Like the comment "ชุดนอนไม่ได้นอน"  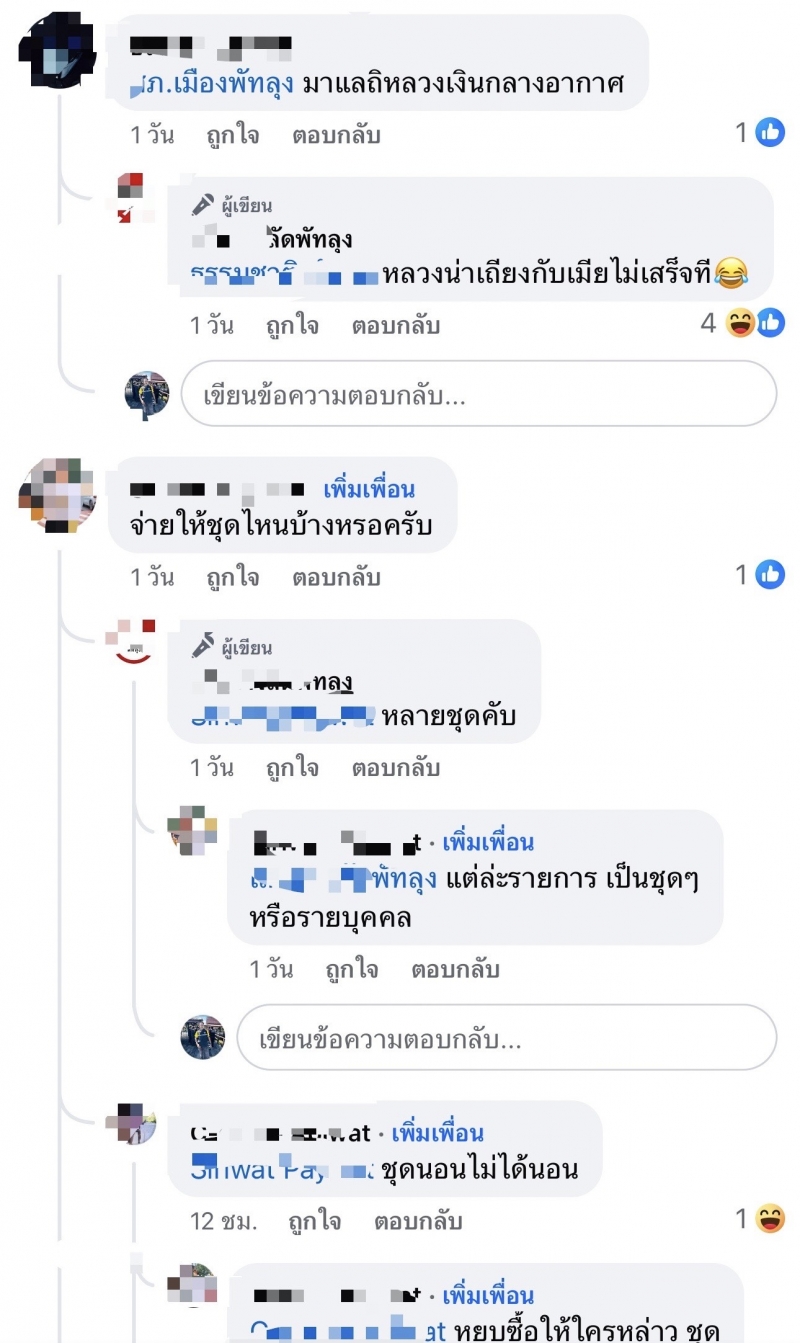[x=314, y=1221]
